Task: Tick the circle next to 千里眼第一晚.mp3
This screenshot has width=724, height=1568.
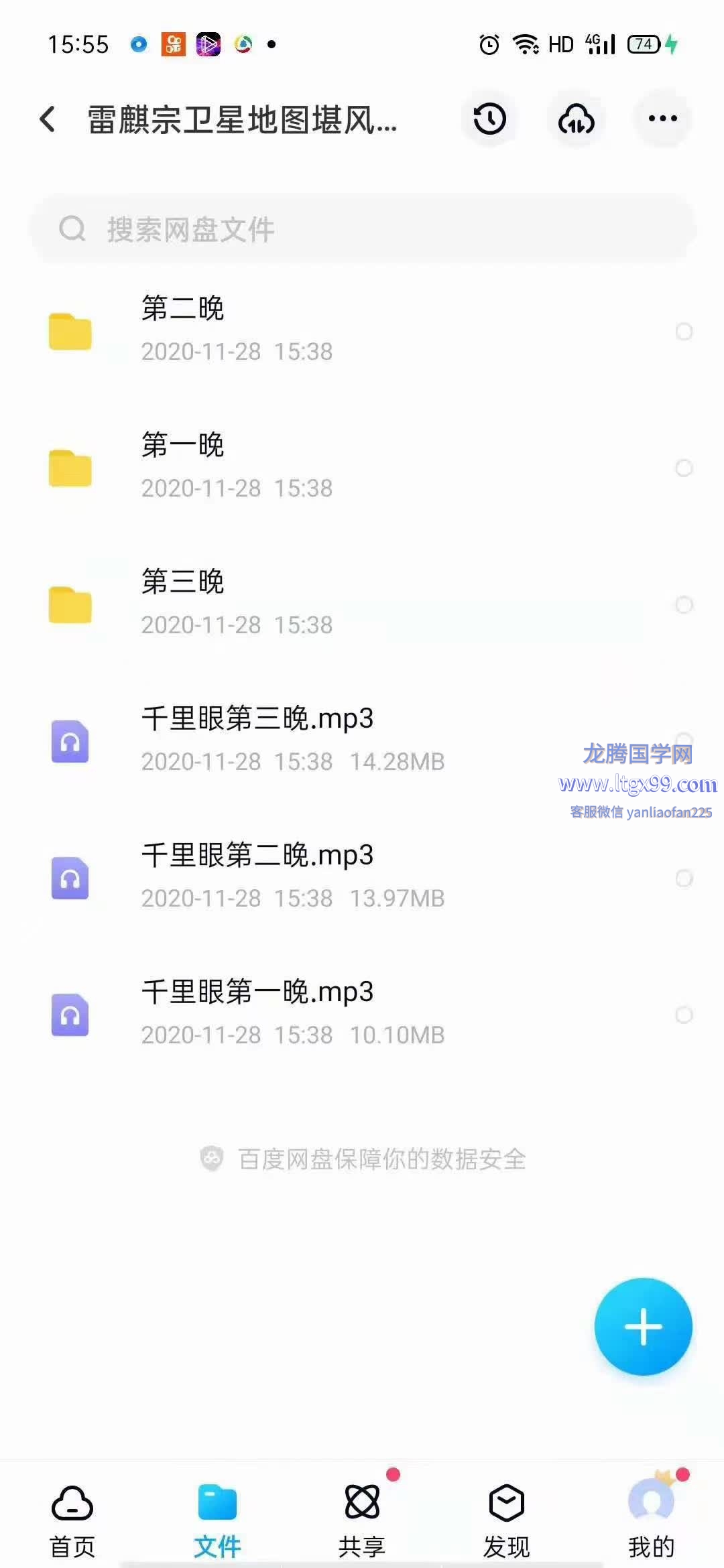Action: click(x=684, y=1015)
